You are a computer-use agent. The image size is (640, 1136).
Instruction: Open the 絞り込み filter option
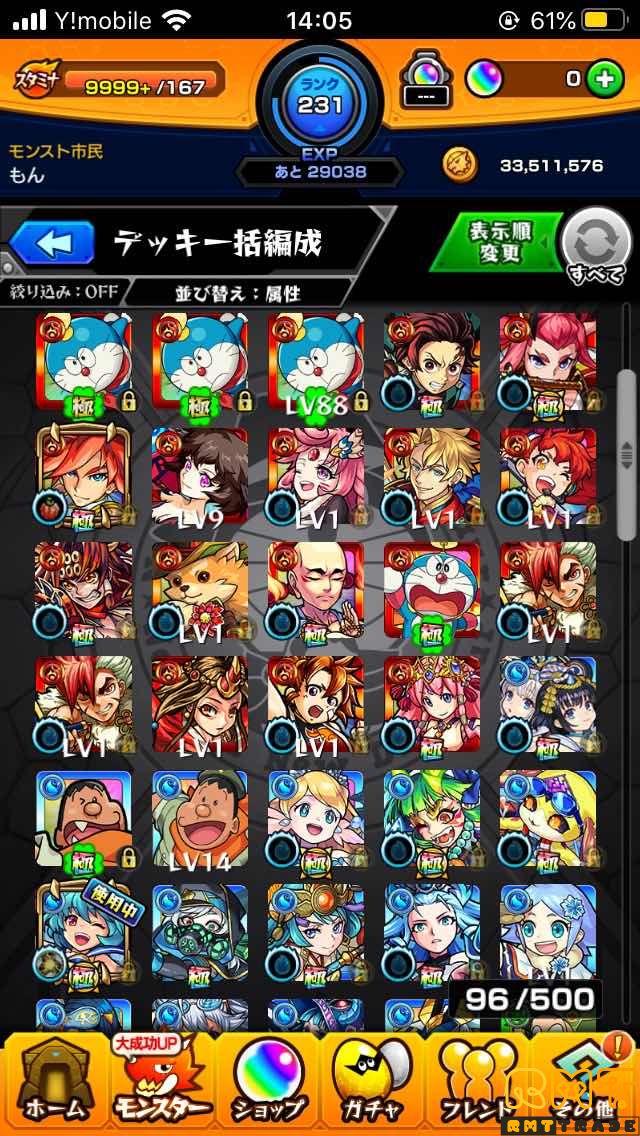coord(64,293)
